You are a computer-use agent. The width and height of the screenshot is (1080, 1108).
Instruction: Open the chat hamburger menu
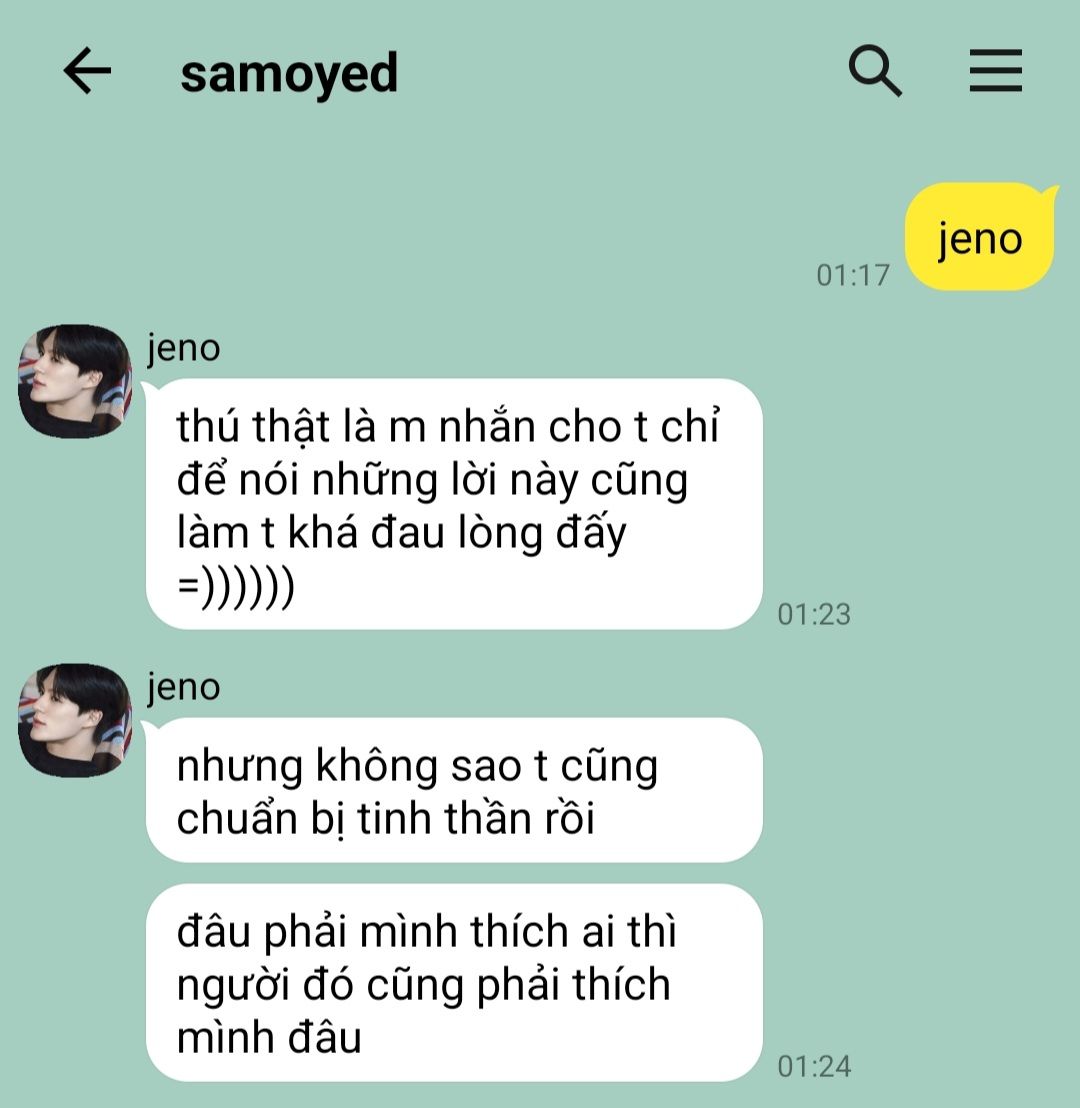(995, 71)
